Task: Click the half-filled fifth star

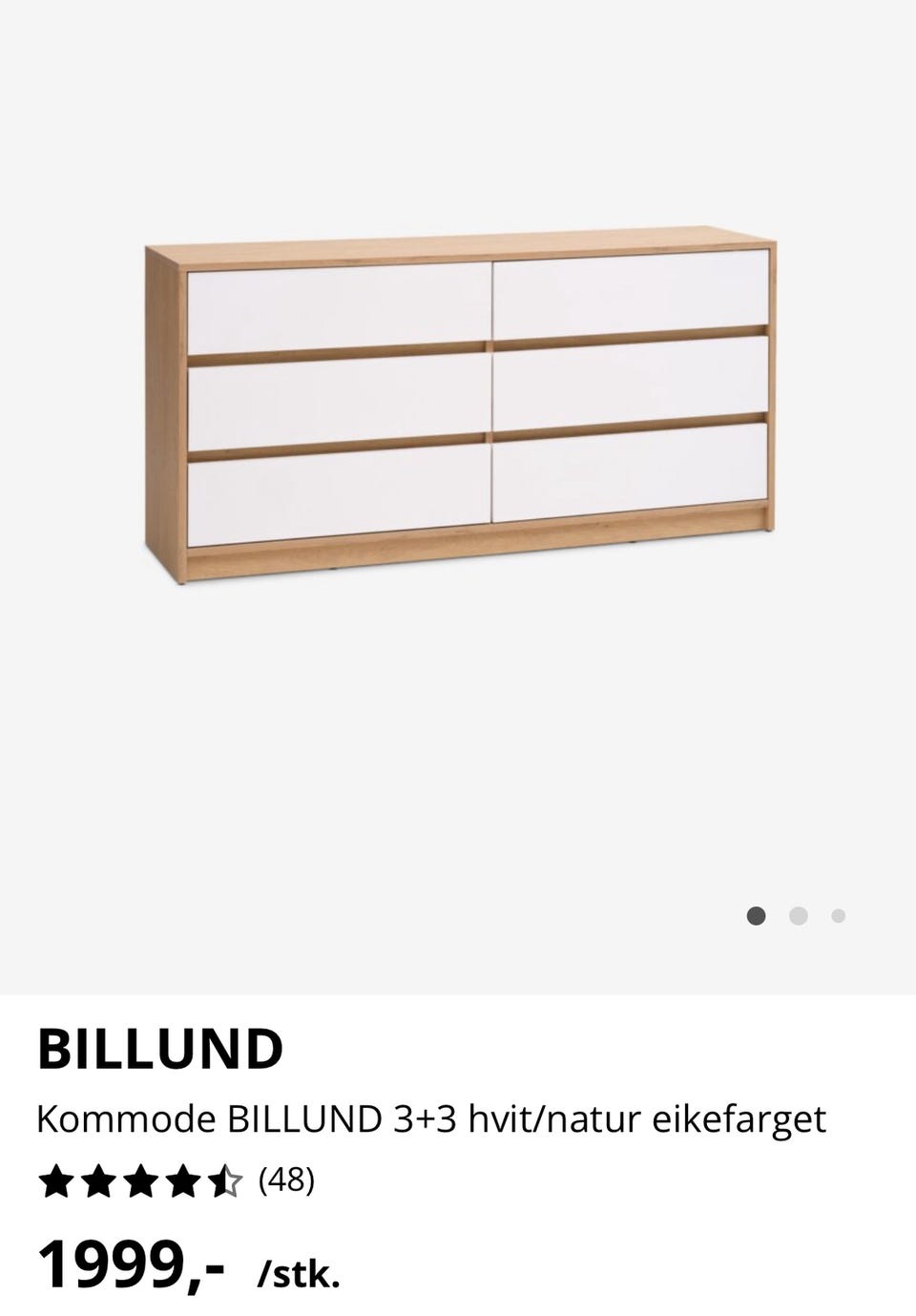Action: tap(222, 1183)
